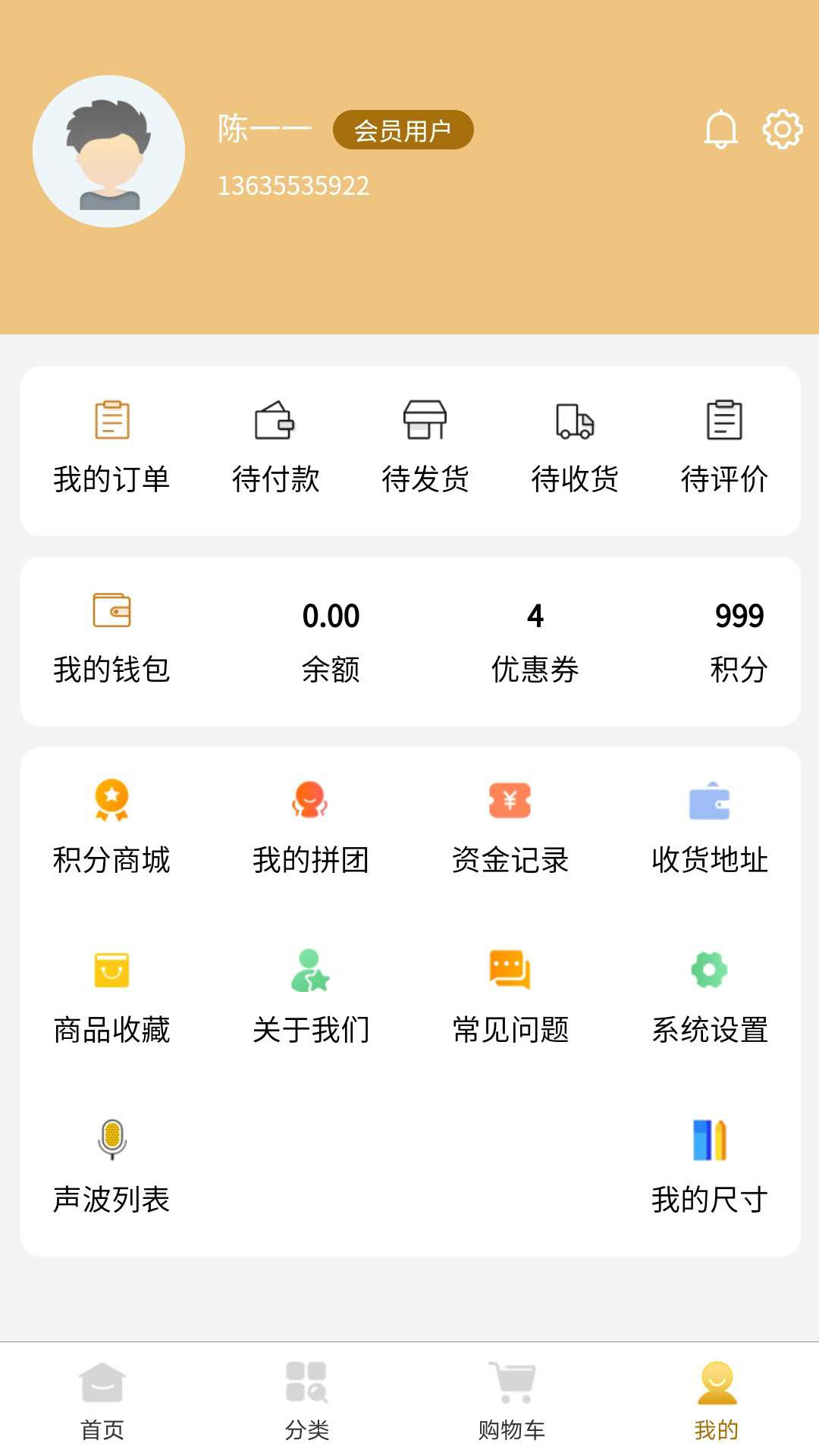Open 我的尺寸 my sizes

click(709, 1168)
